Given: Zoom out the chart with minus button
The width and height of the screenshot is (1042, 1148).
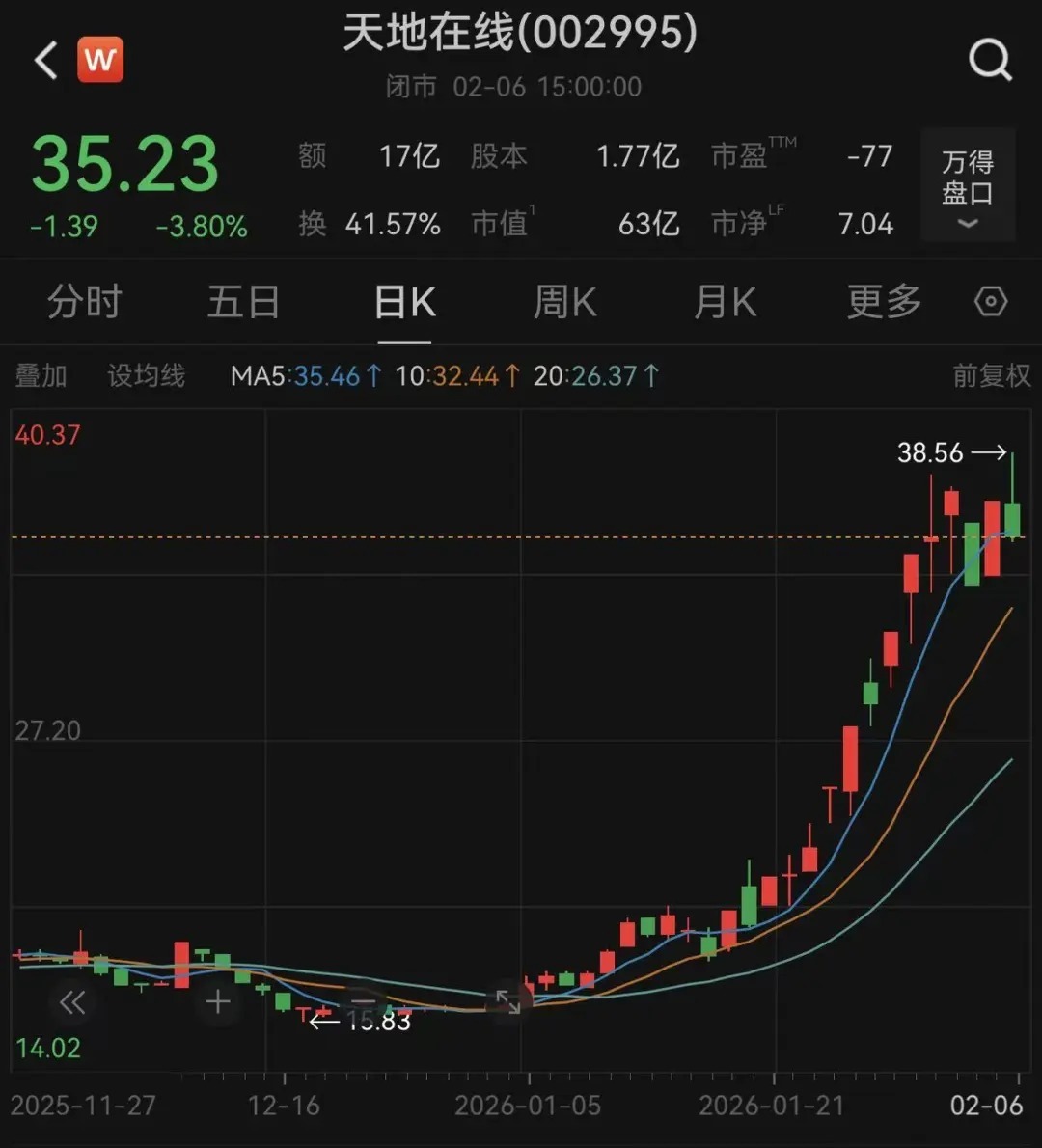Looking at the screenshot, I should click(364, 1002).
